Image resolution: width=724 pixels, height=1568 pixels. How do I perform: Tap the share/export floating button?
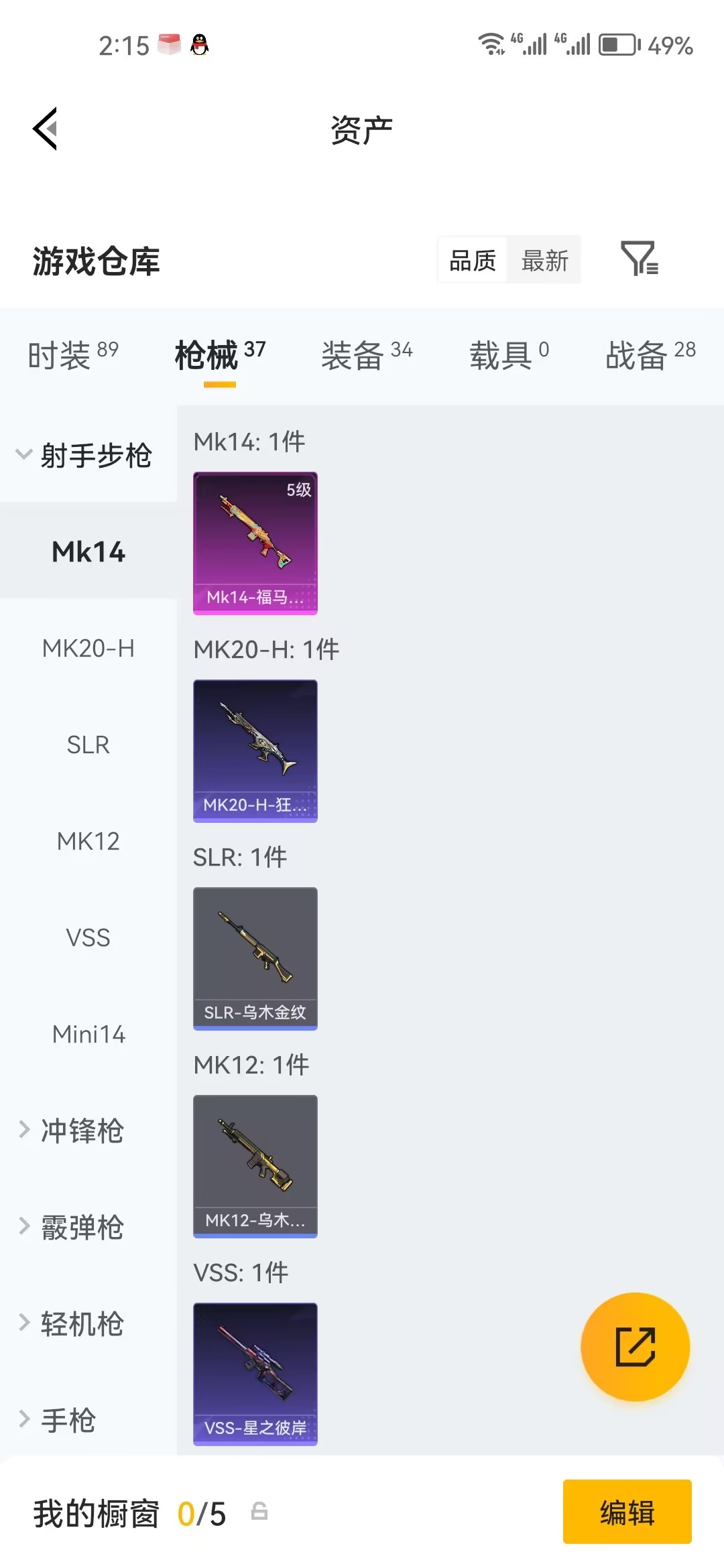[636, 1347]
